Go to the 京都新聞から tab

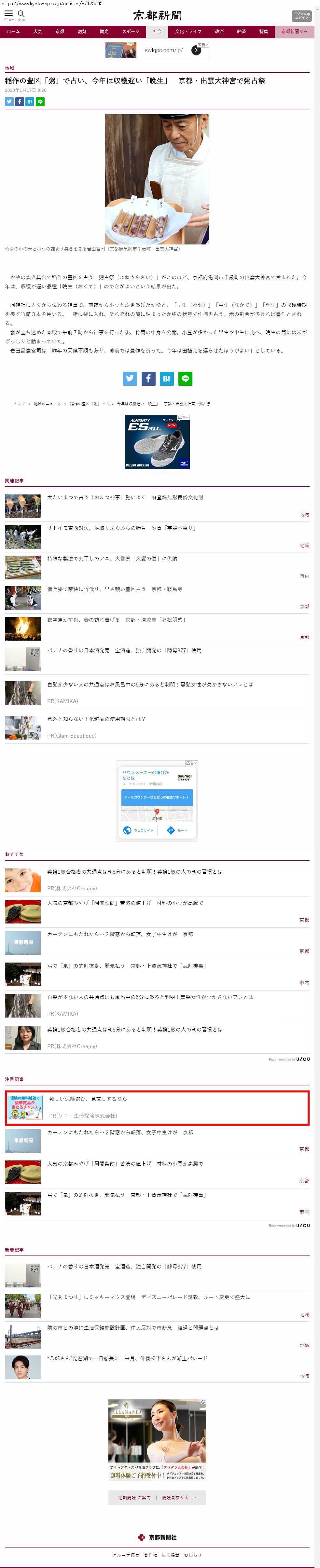coord(295,32)
